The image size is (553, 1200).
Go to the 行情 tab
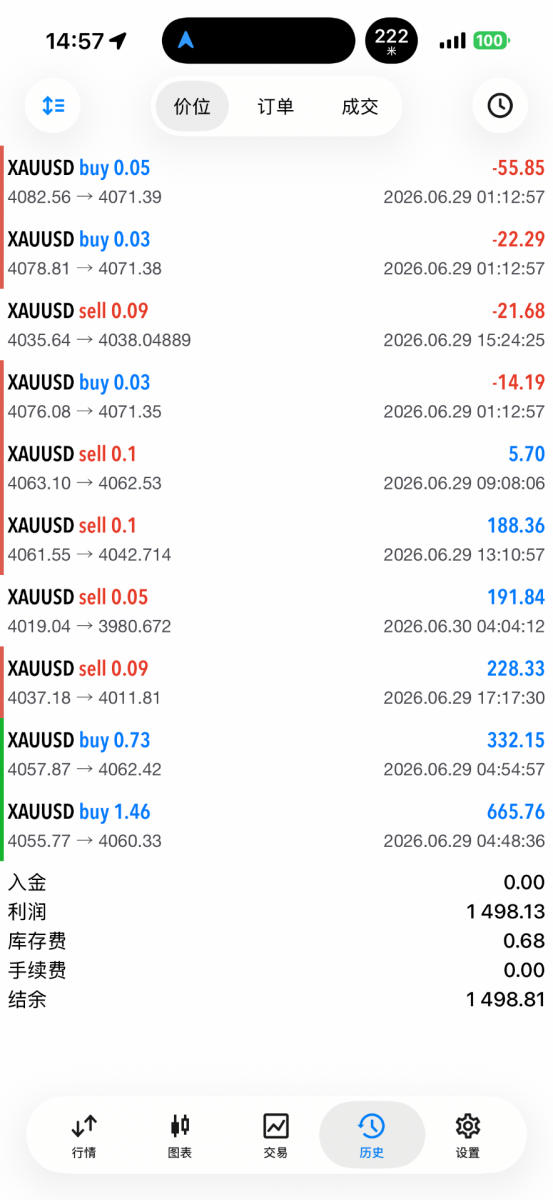coord(84,1136)
